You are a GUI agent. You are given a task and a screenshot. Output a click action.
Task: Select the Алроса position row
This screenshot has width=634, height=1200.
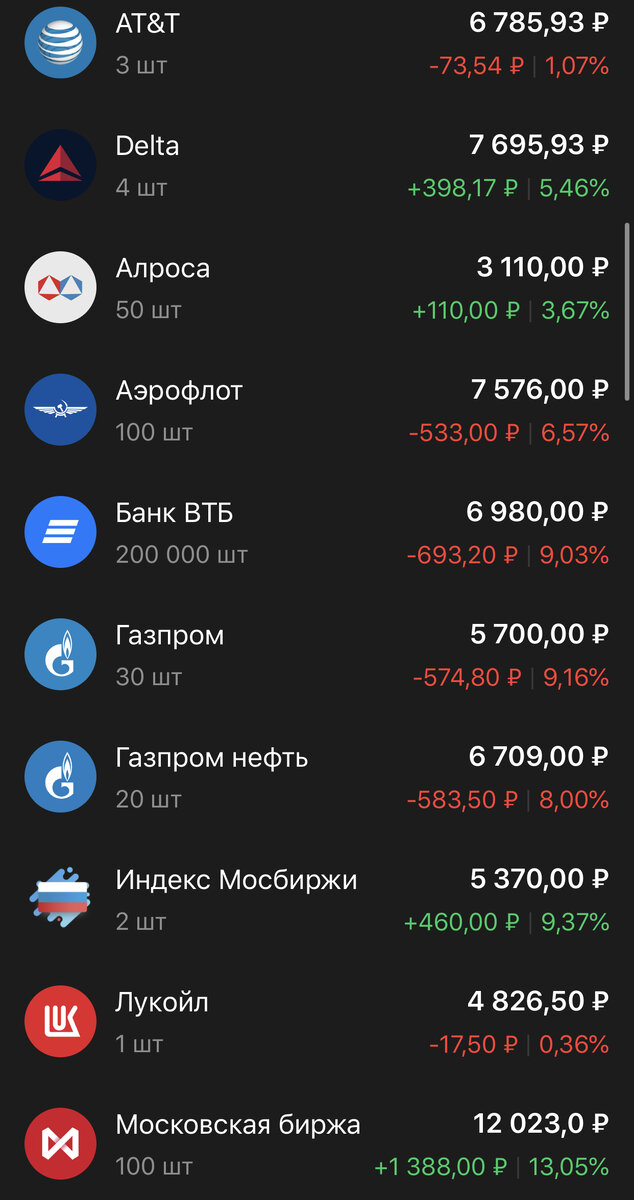coord(317,288)
